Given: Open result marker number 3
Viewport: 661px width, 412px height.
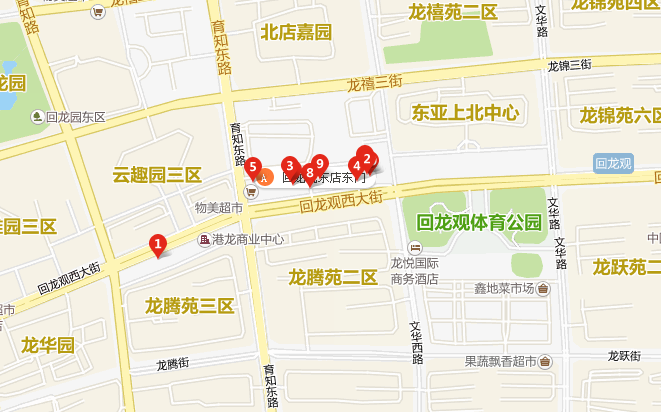Looking at the screenshot, I should tap(289, 166).
